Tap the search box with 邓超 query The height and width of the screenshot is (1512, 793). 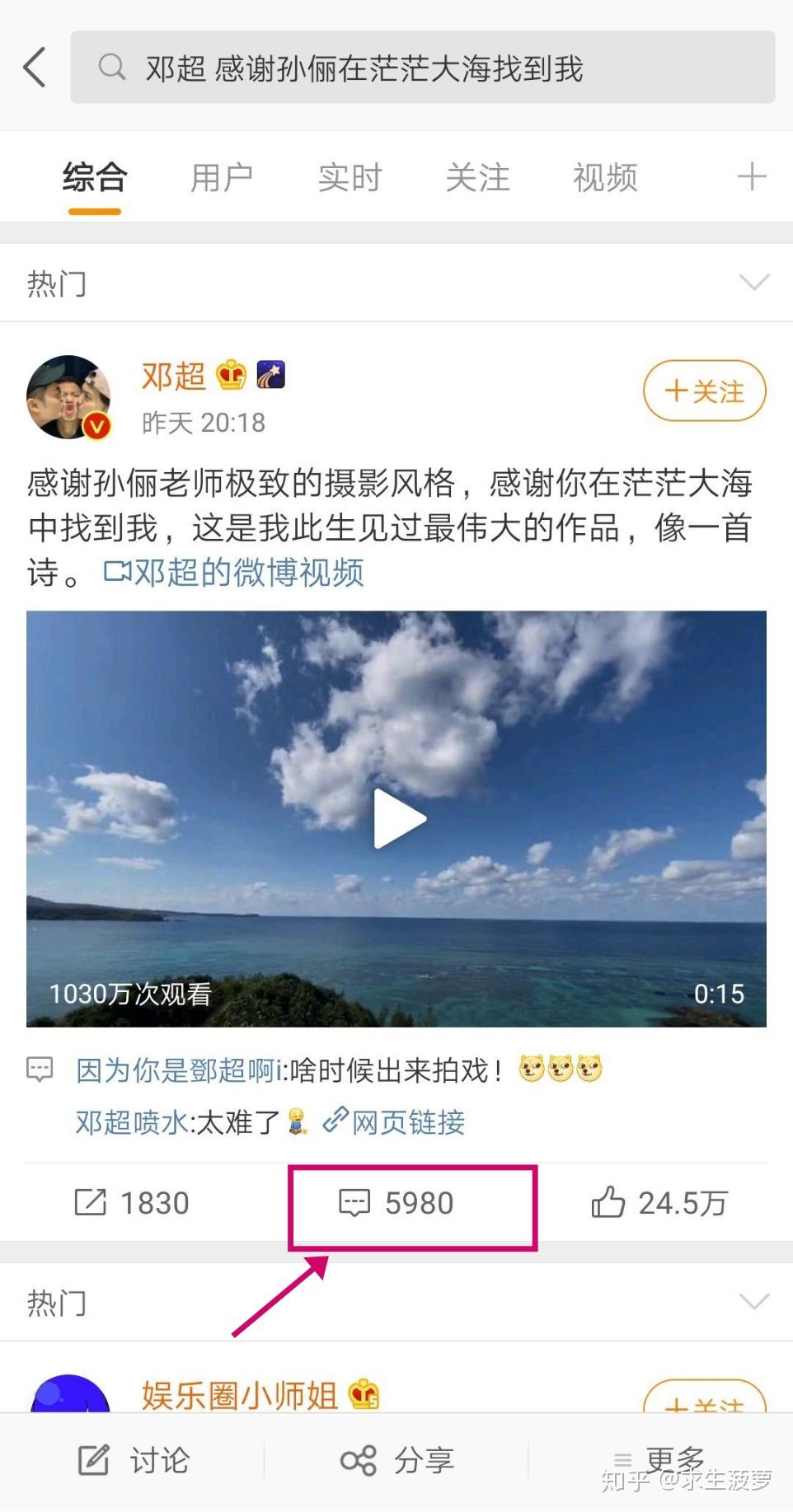[x=422, y=68]
